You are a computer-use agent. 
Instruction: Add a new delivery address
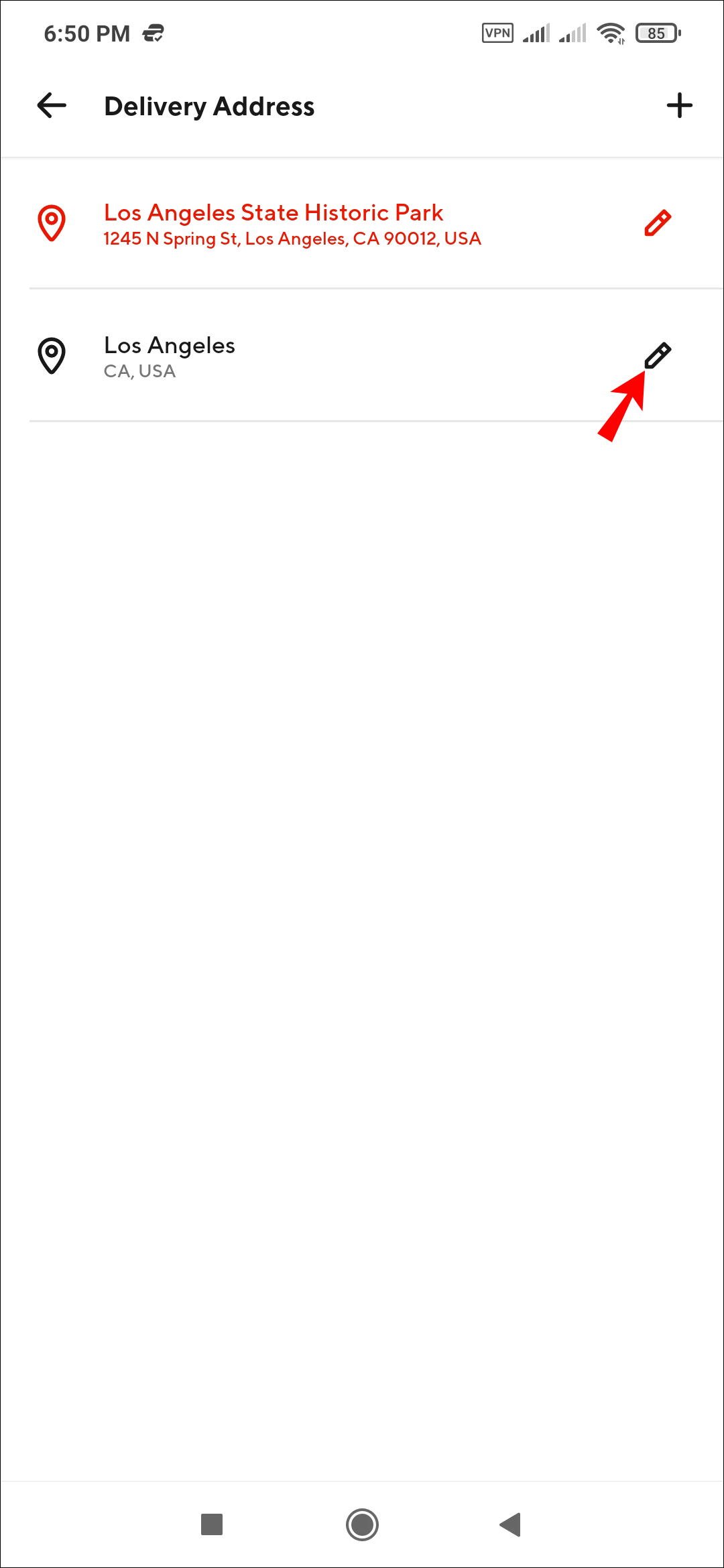coord(679,106)
